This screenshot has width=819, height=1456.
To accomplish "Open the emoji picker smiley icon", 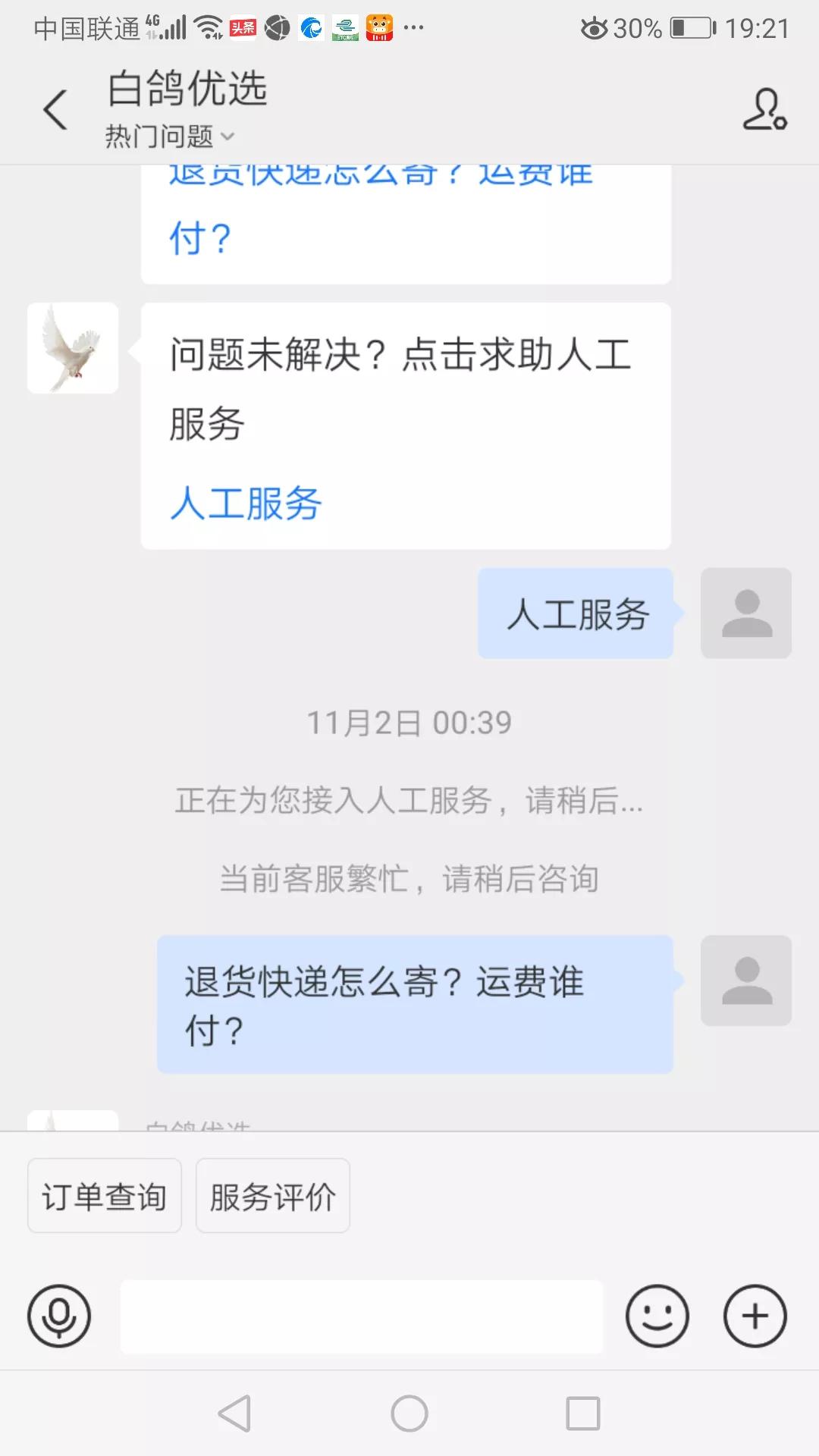I will 657,1316.
